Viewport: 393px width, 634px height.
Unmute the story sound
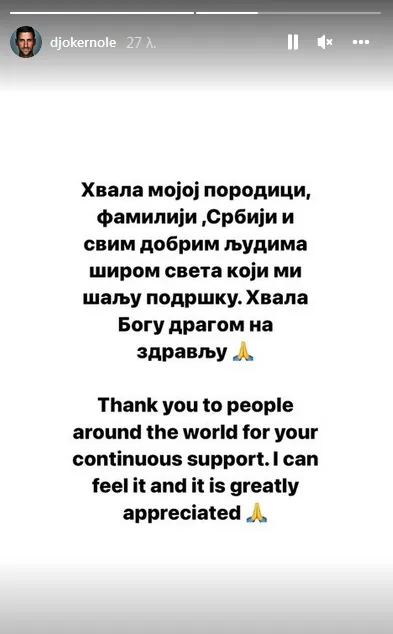(x=325, y=42)
